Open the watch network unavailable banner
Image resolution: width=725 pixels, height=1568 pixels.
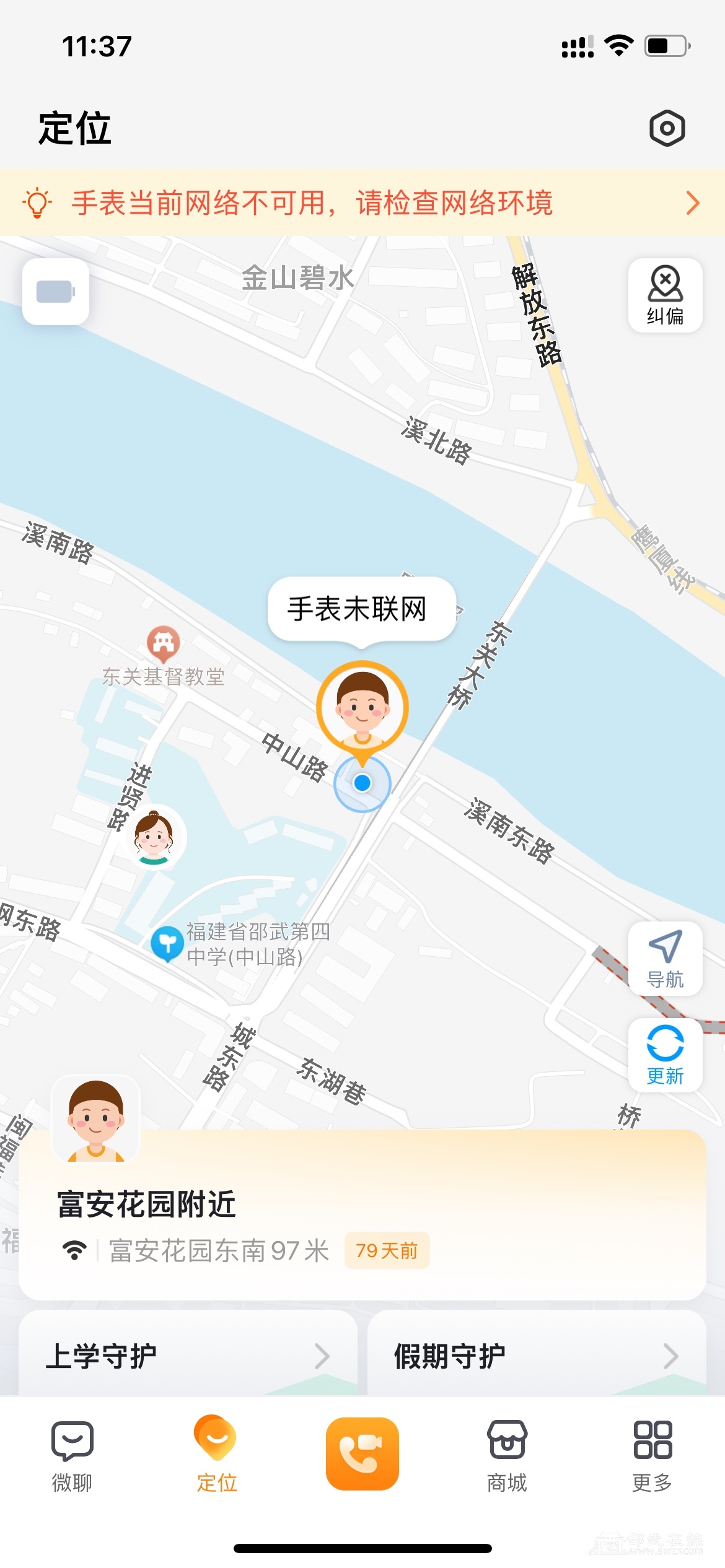[362, 203]
